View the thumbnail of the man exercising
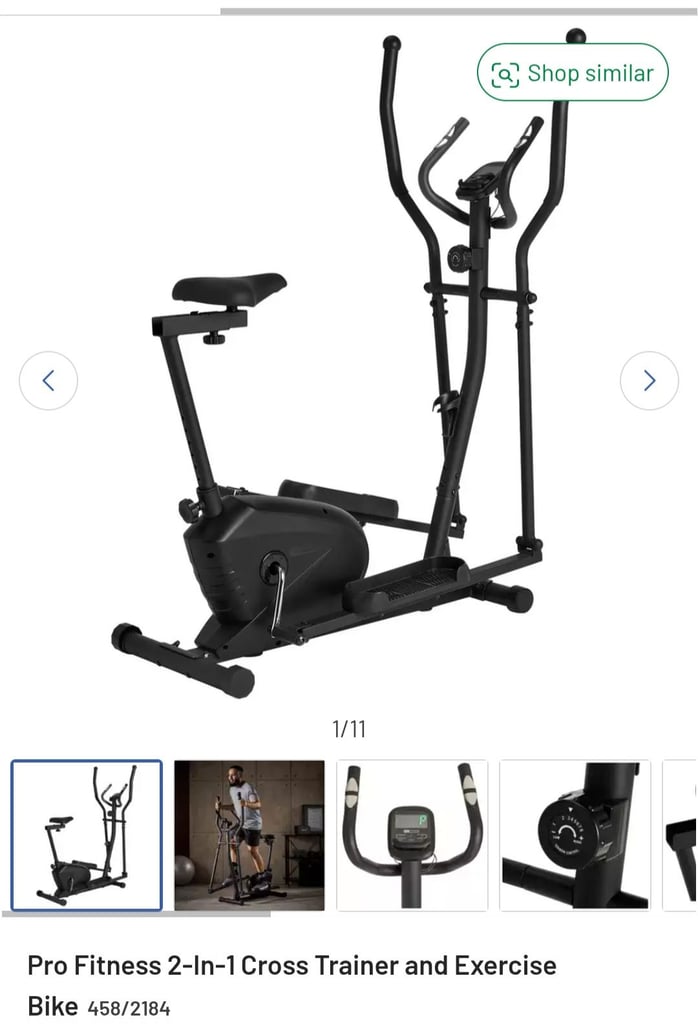This screenshot has height=1024, width=698. click(249, 835)
